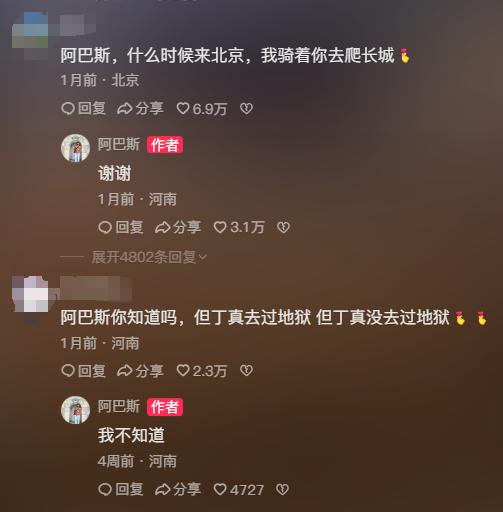
Task: Open 阿巴斯's avatar above 我不知道
Action: (x=75, y=410)
